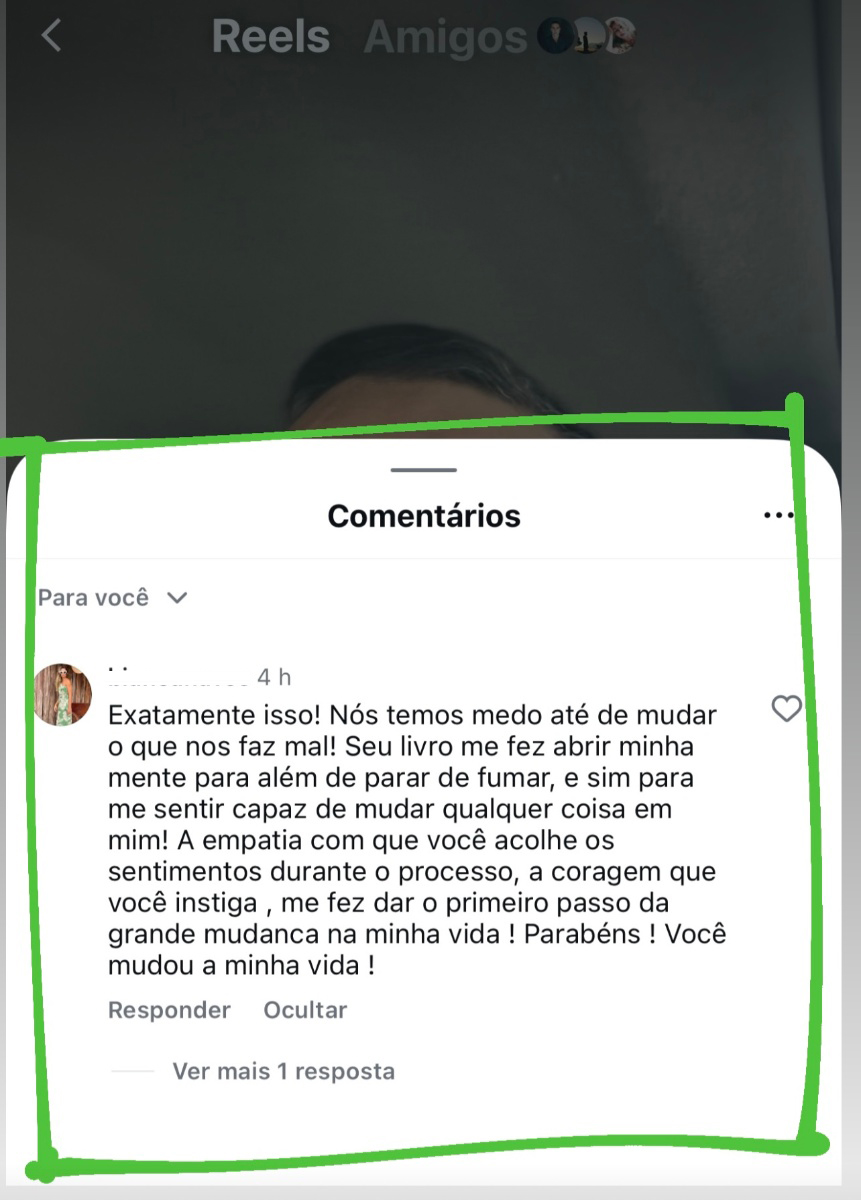The height and width of the screenshot is (1200, 861).
Task: Hide the comment with Ocultar
Action: (305, 1010)
